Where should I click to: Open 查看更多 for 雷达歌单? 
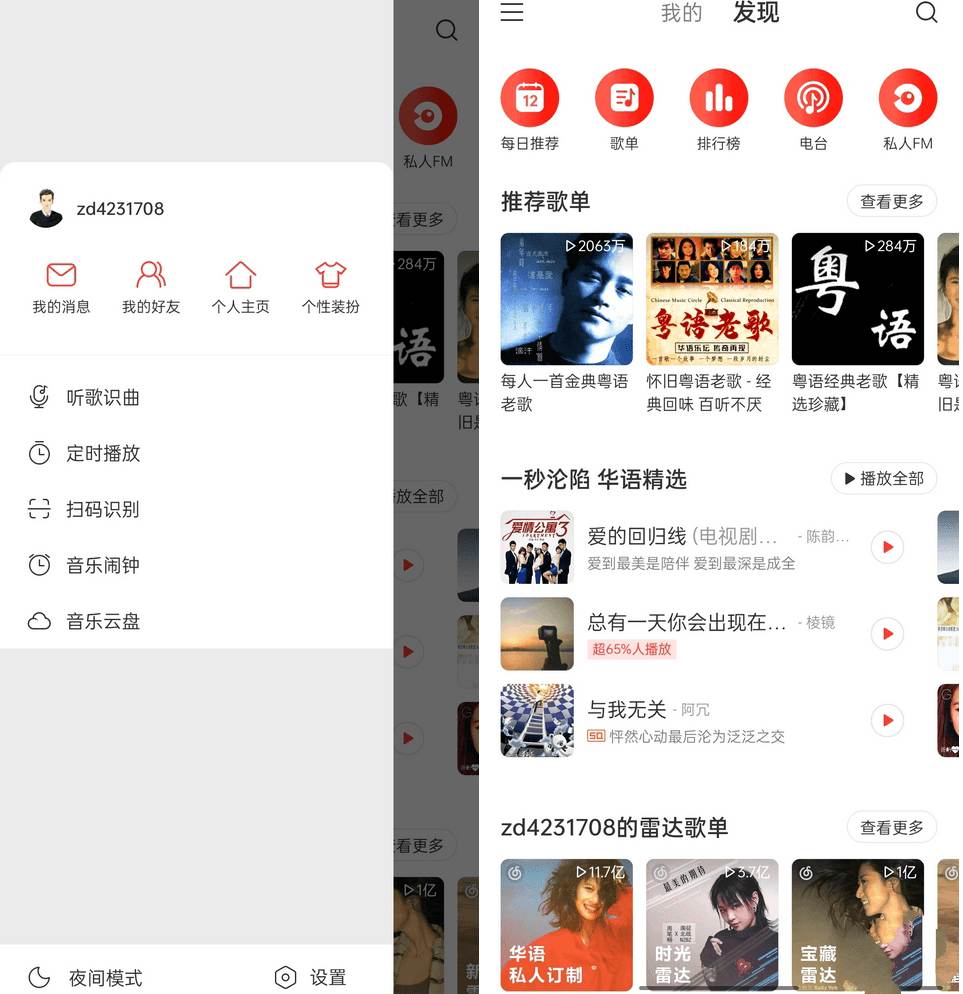click(891, 827)
